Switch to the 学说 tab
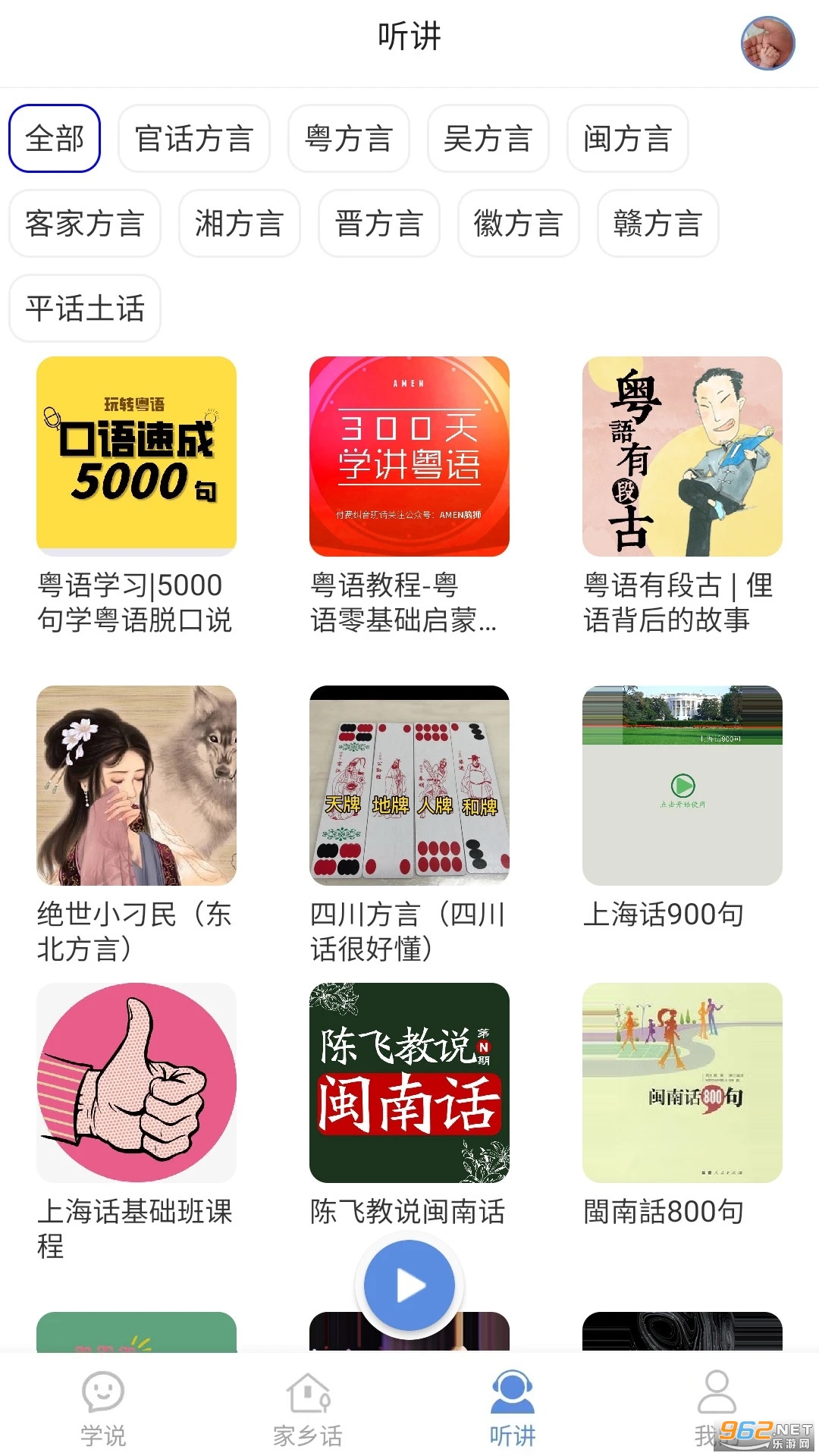Screen dimensions: 819x1456 click(103, 1408)
